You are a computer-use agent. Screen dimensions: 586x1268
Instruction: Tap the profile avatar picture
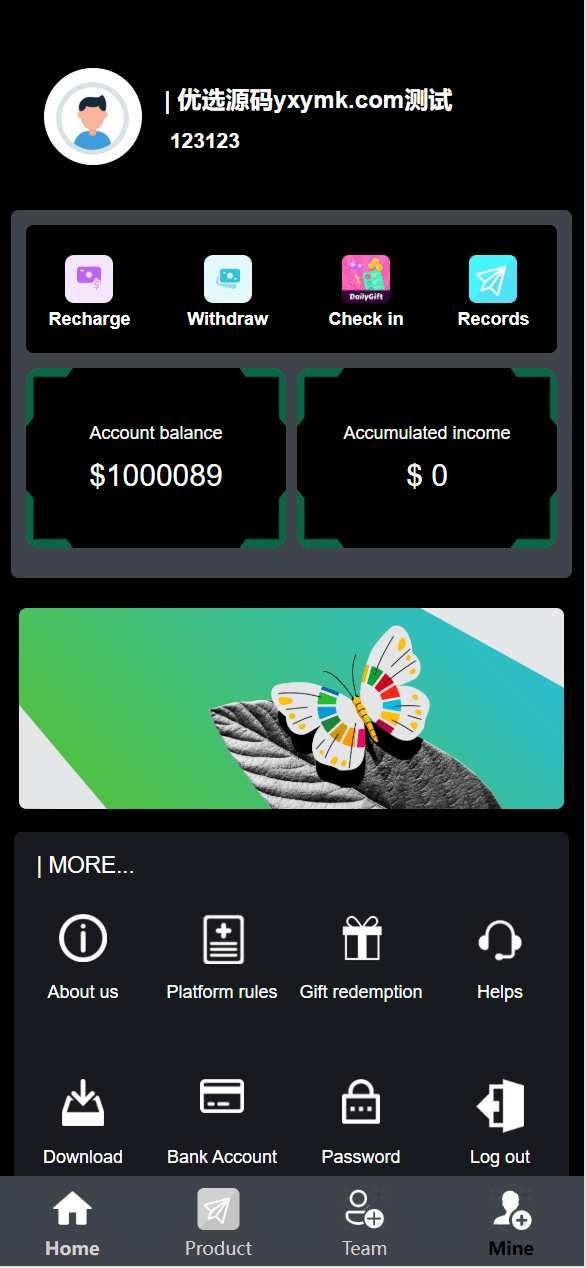click(93, 117)
